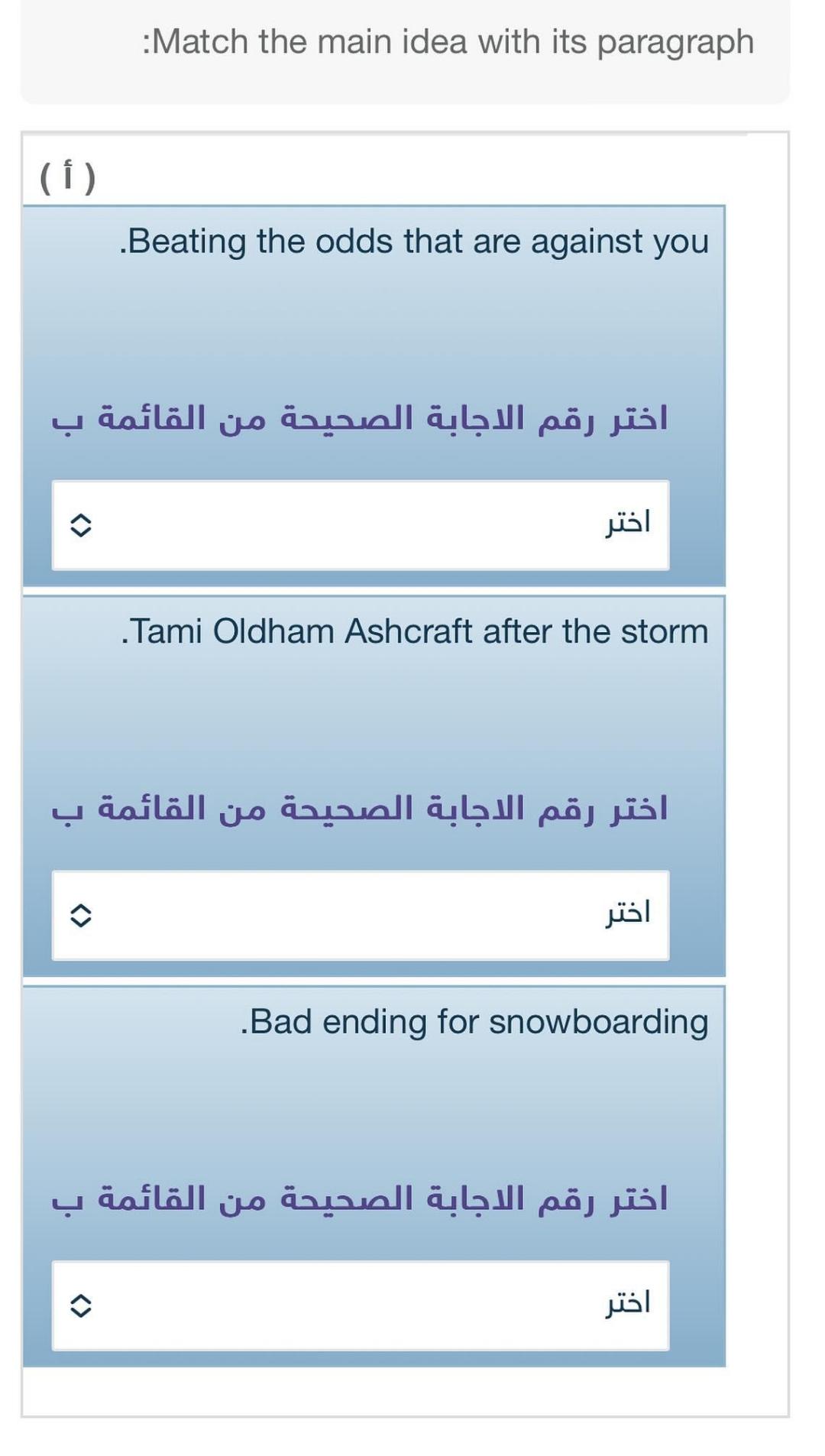Click the "Tami Oldham Ashcraft after the storm" heading
This screenshot has height=1456, width=825.
416,631
